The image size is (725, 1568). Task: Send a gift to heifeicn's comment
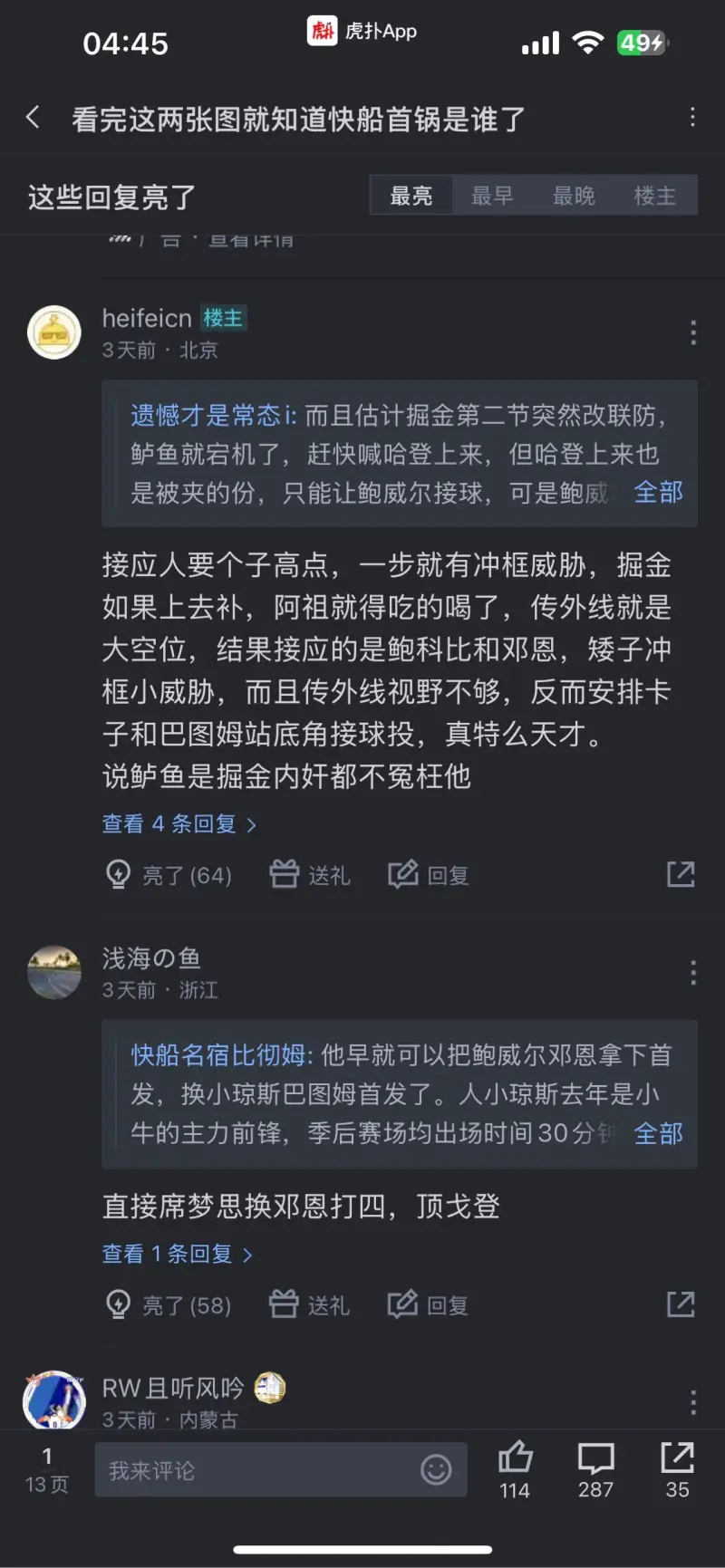(x=310, y=874)
